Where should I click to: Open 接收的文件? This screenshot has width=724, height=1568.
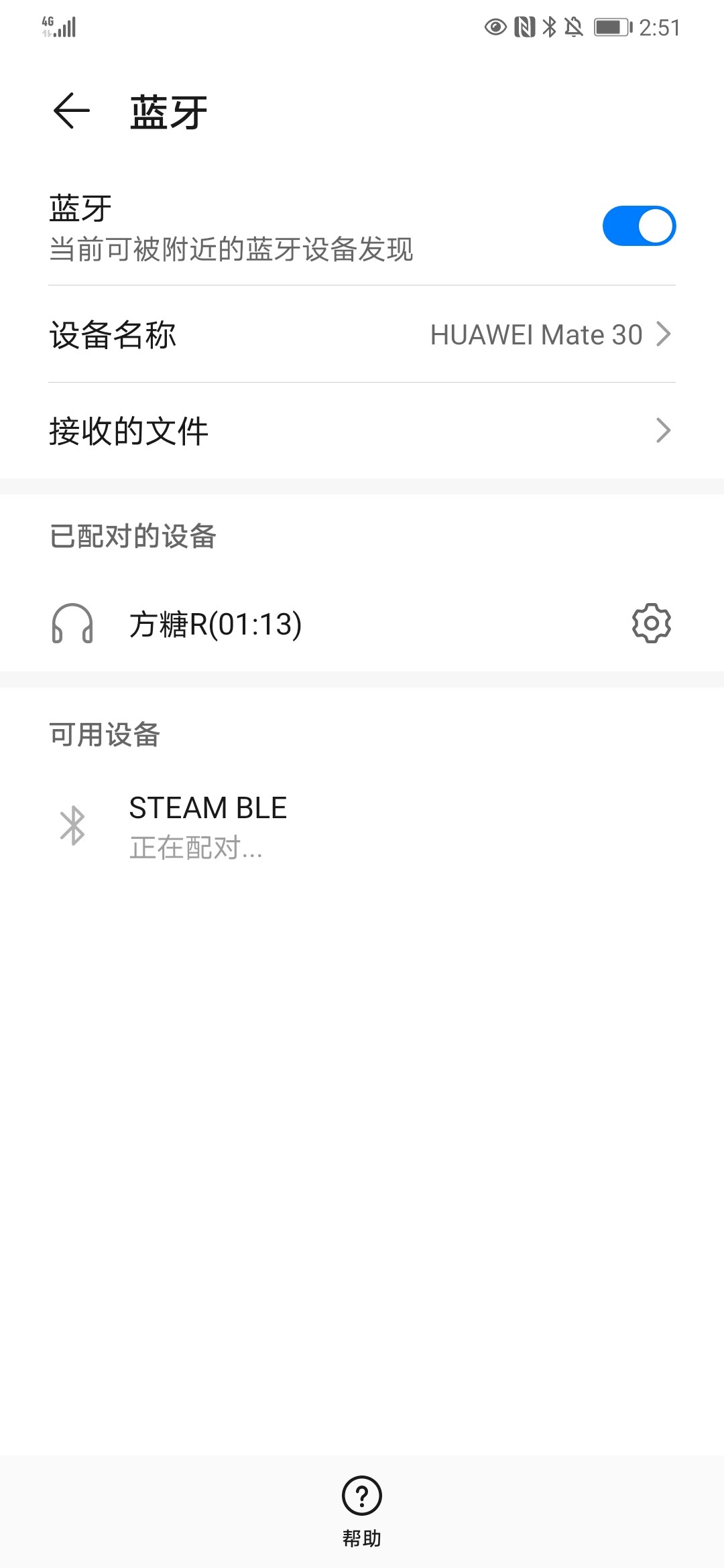point(362,430)
